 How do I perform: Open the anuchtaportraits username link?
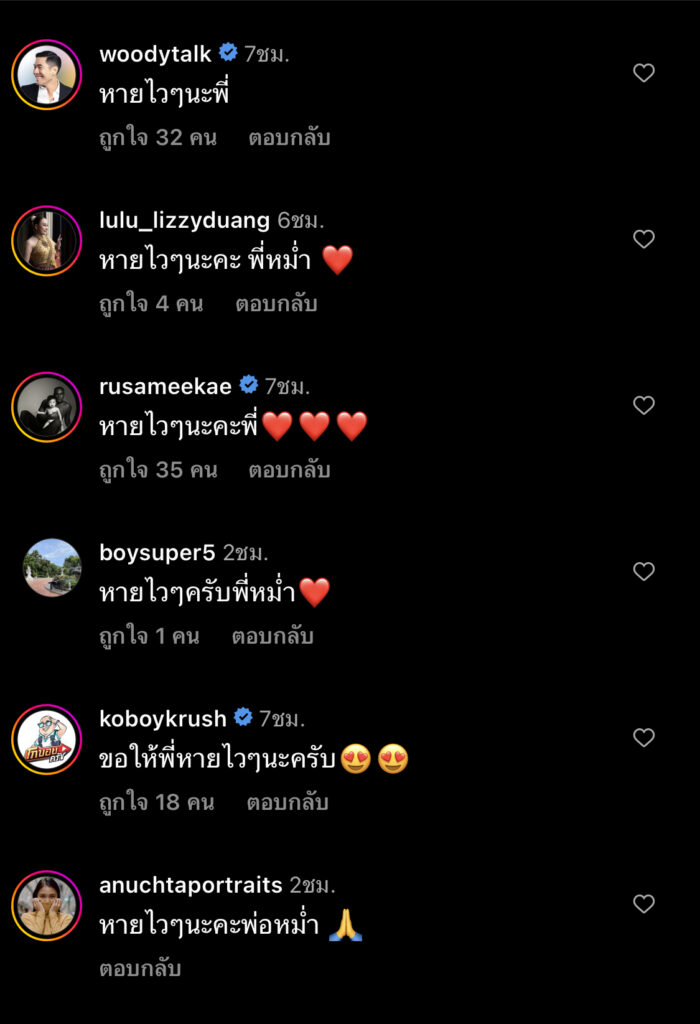tap(191, 884)
